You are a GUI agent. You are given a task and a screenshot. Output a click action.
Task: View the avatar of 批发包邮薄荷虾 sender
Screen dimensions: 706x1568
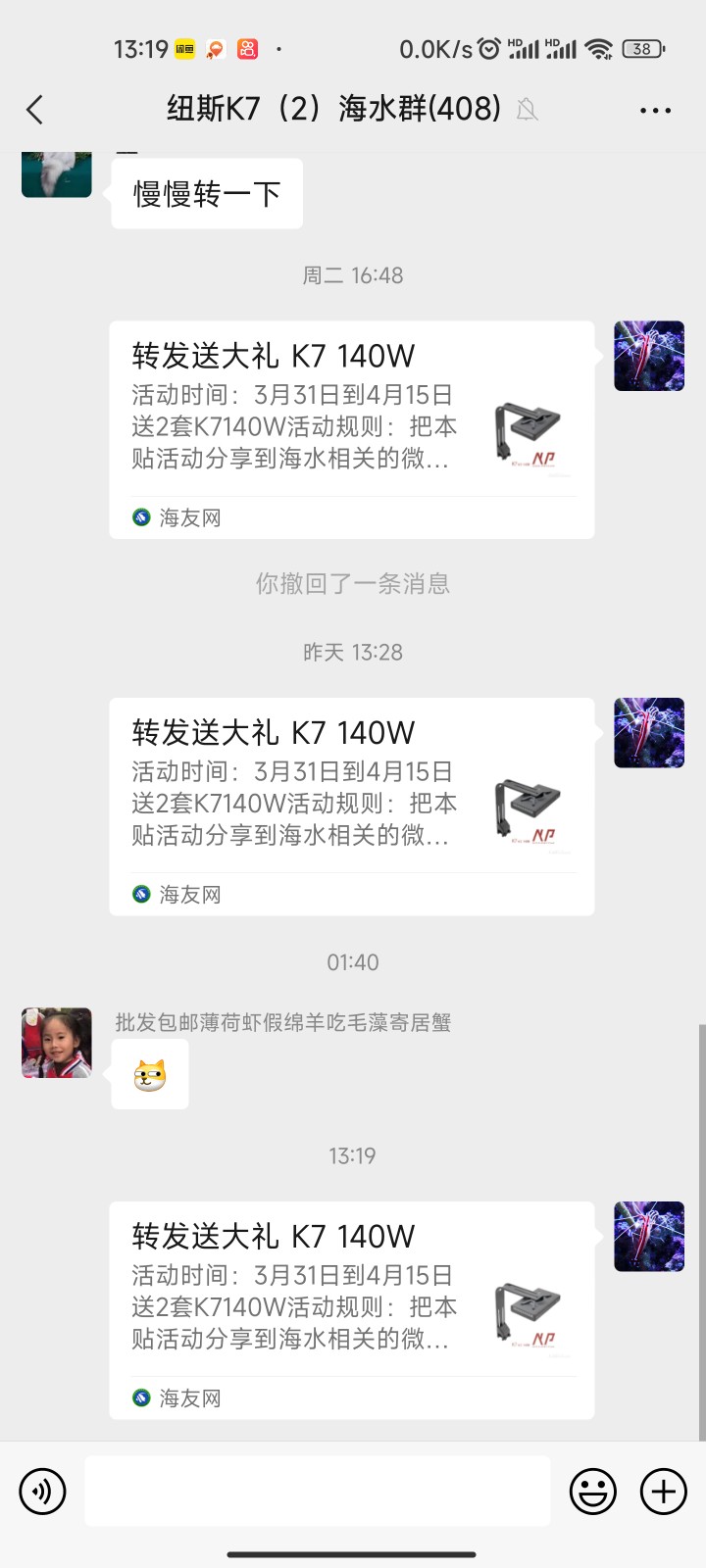click(57, 1043)
